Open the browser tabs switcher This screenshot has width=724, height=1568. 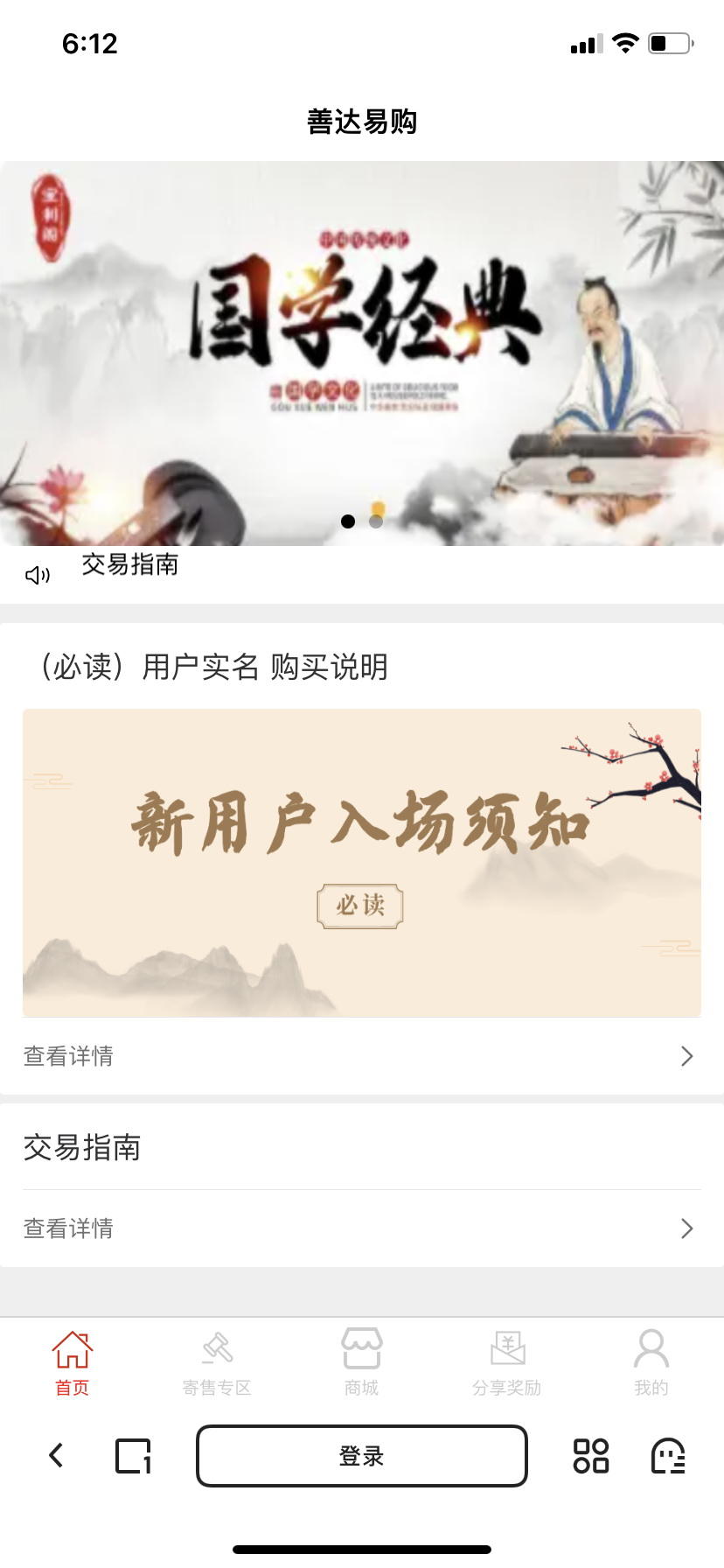point(133,1456)
